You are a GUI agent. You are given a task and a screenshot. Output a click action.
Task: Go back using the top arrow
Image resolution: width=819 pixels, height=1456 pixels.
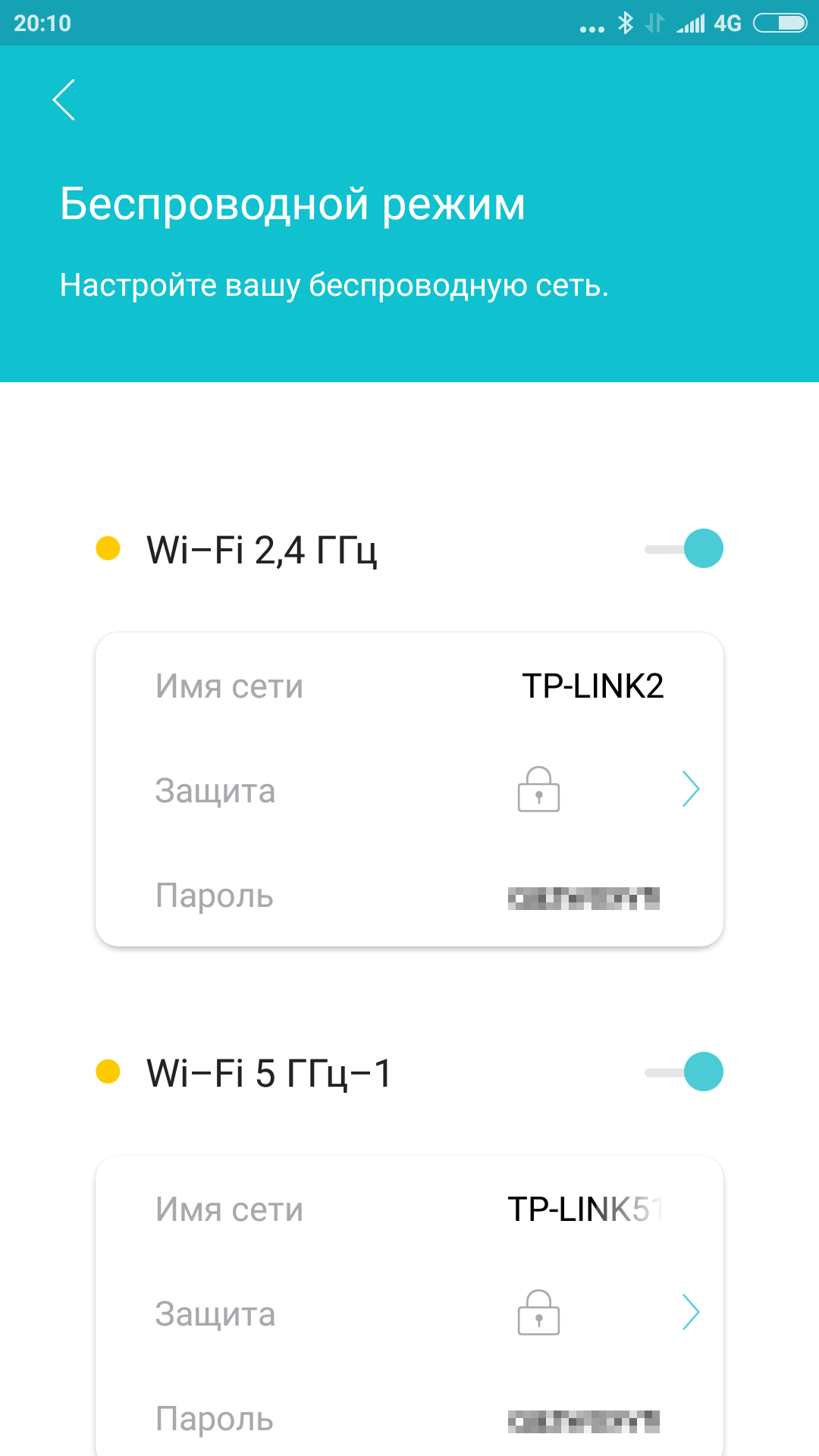tap(64, 99)
